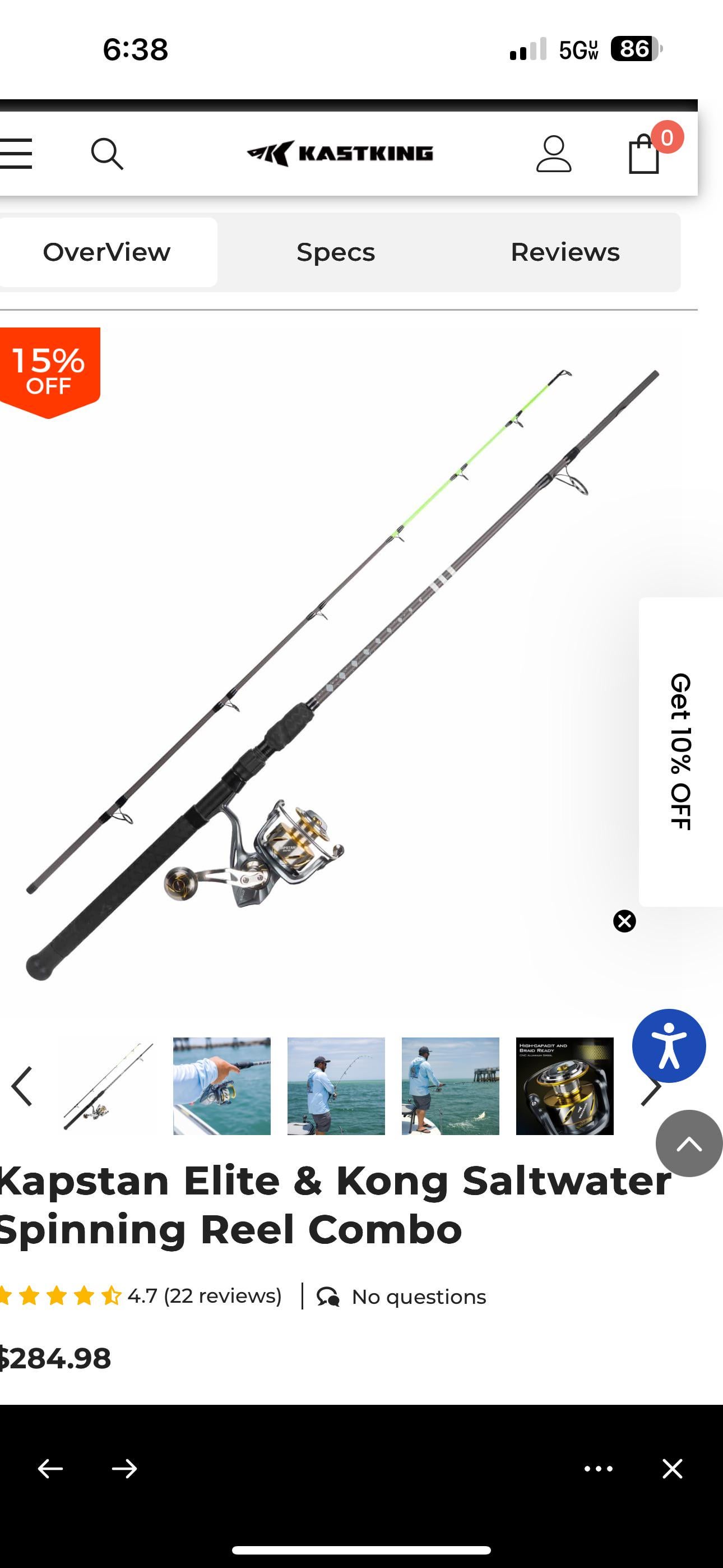This screenshot has height=1568, width=723.
Task: Open the Get 10% OFF side banner
Action: coord(680,751)
